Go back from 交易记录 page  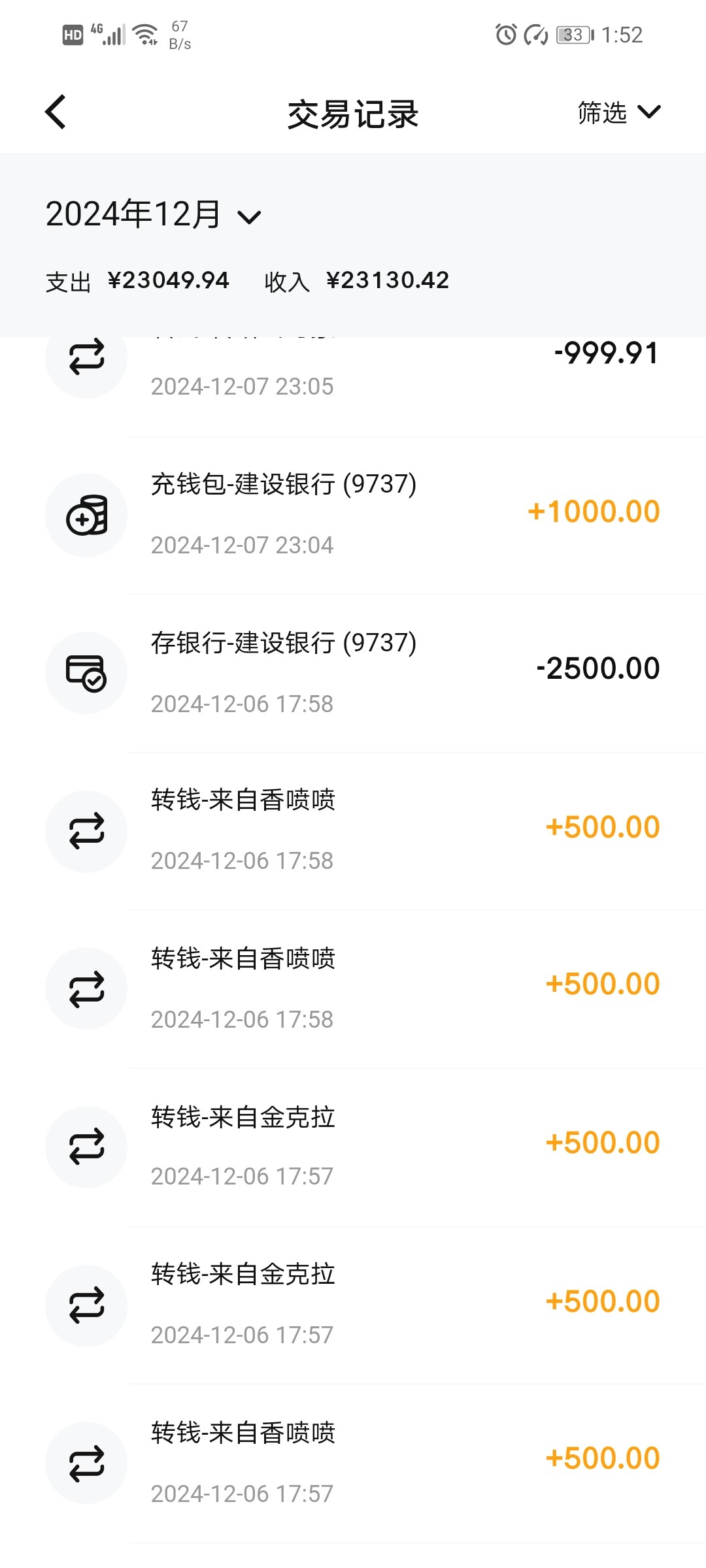coord(56,112)
